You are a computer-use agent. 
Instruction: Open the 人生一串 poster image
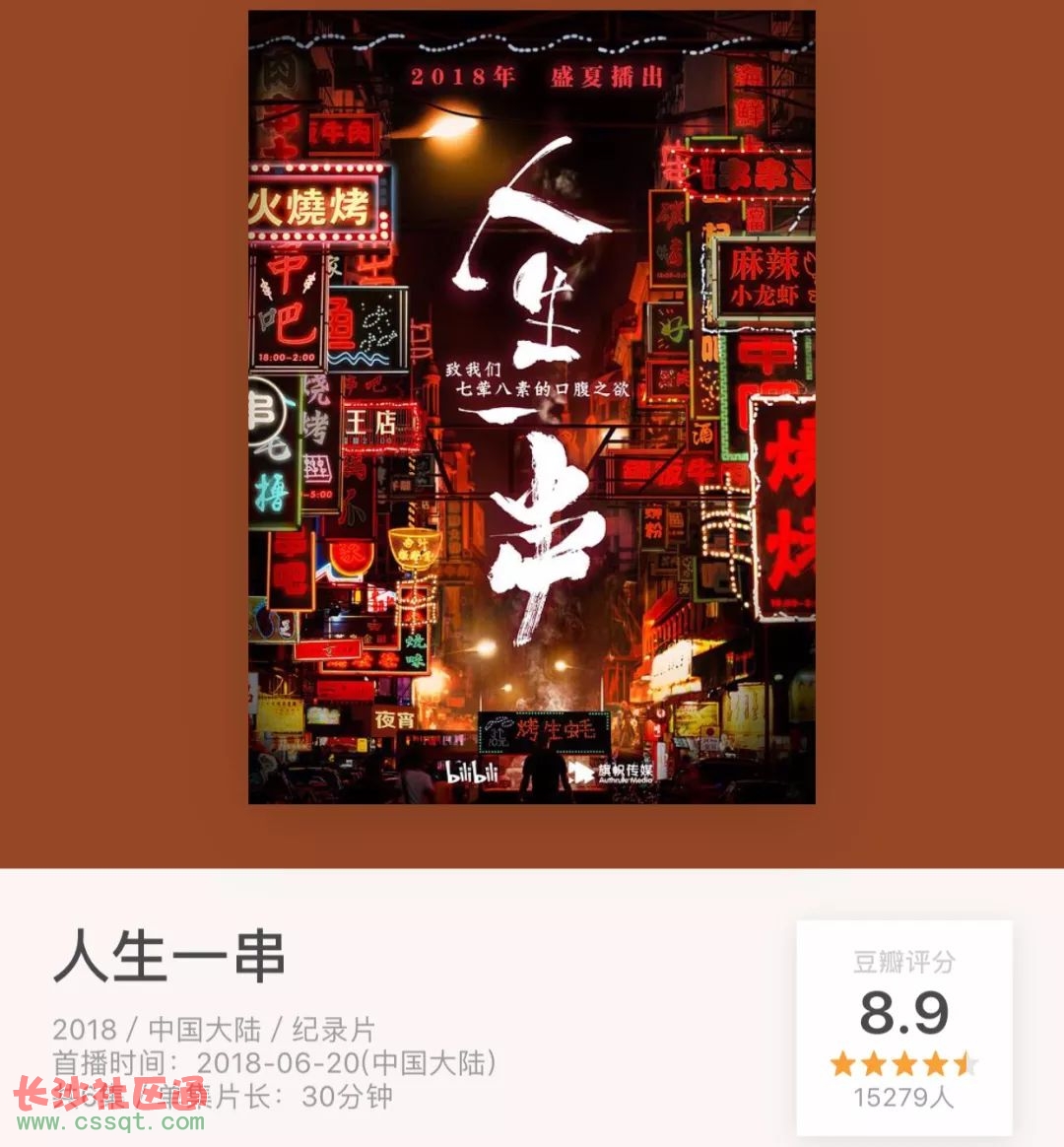click(x=531, y=407)
